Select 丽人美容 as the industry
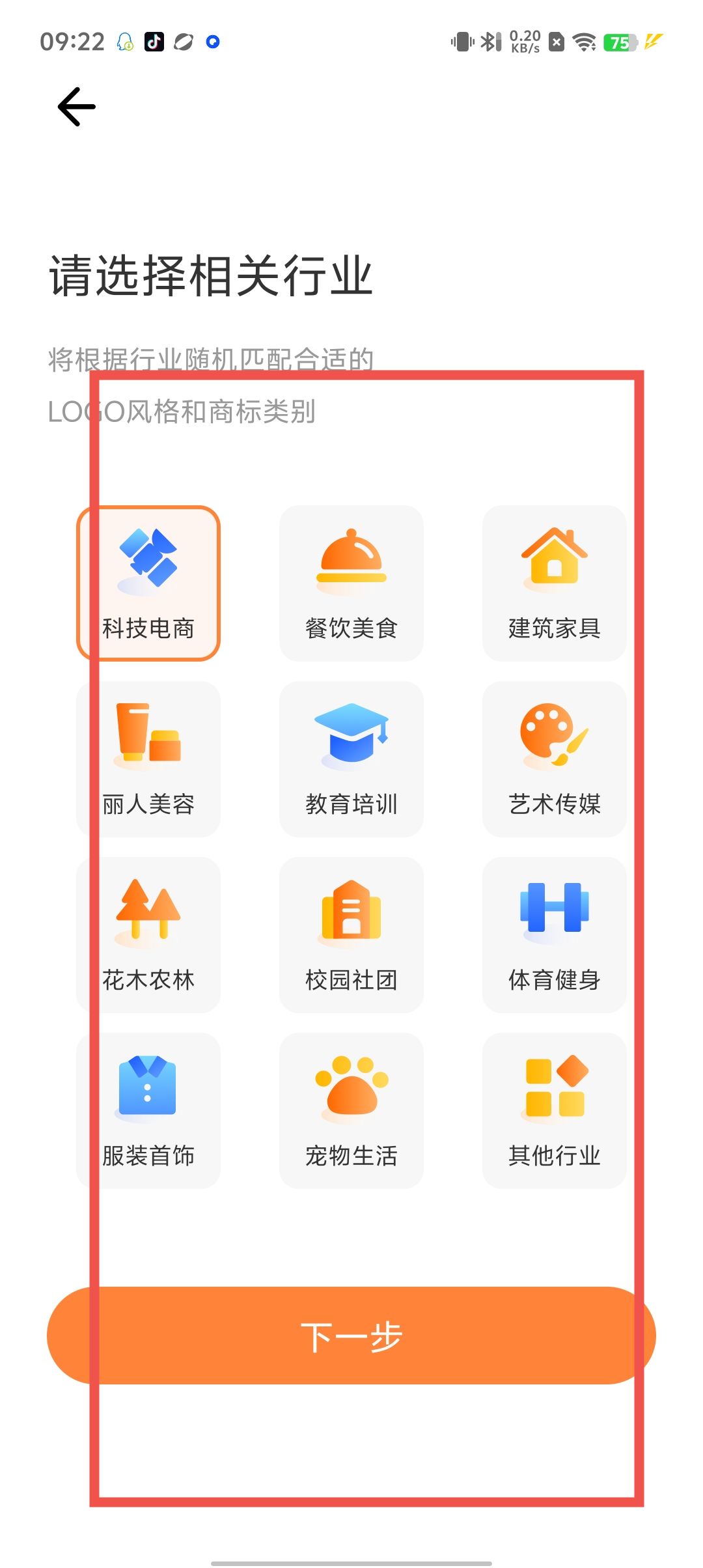Viewport: 703px width, 1568px height. pos(148,759)
